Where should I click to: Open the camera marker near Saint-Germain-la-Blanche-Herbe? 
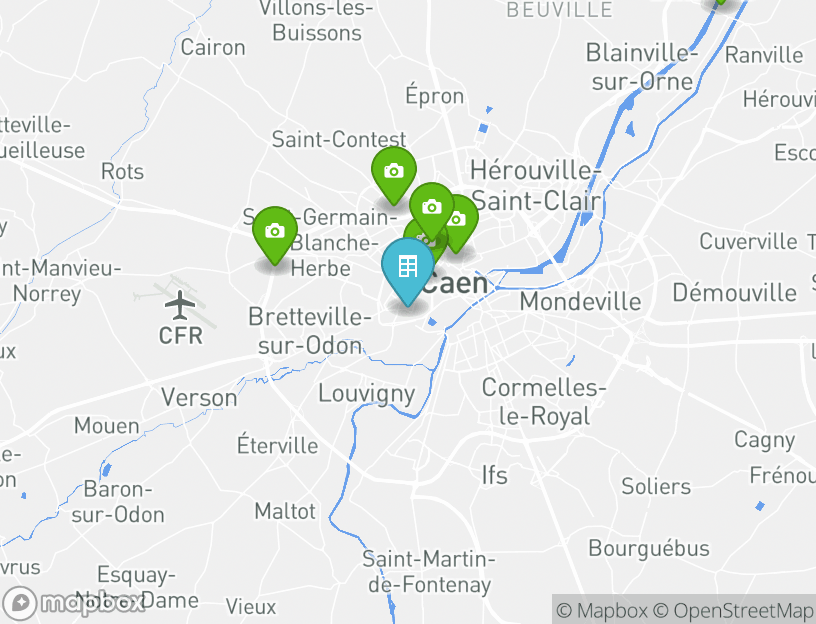pyautogui.click(x=274, y=232)
